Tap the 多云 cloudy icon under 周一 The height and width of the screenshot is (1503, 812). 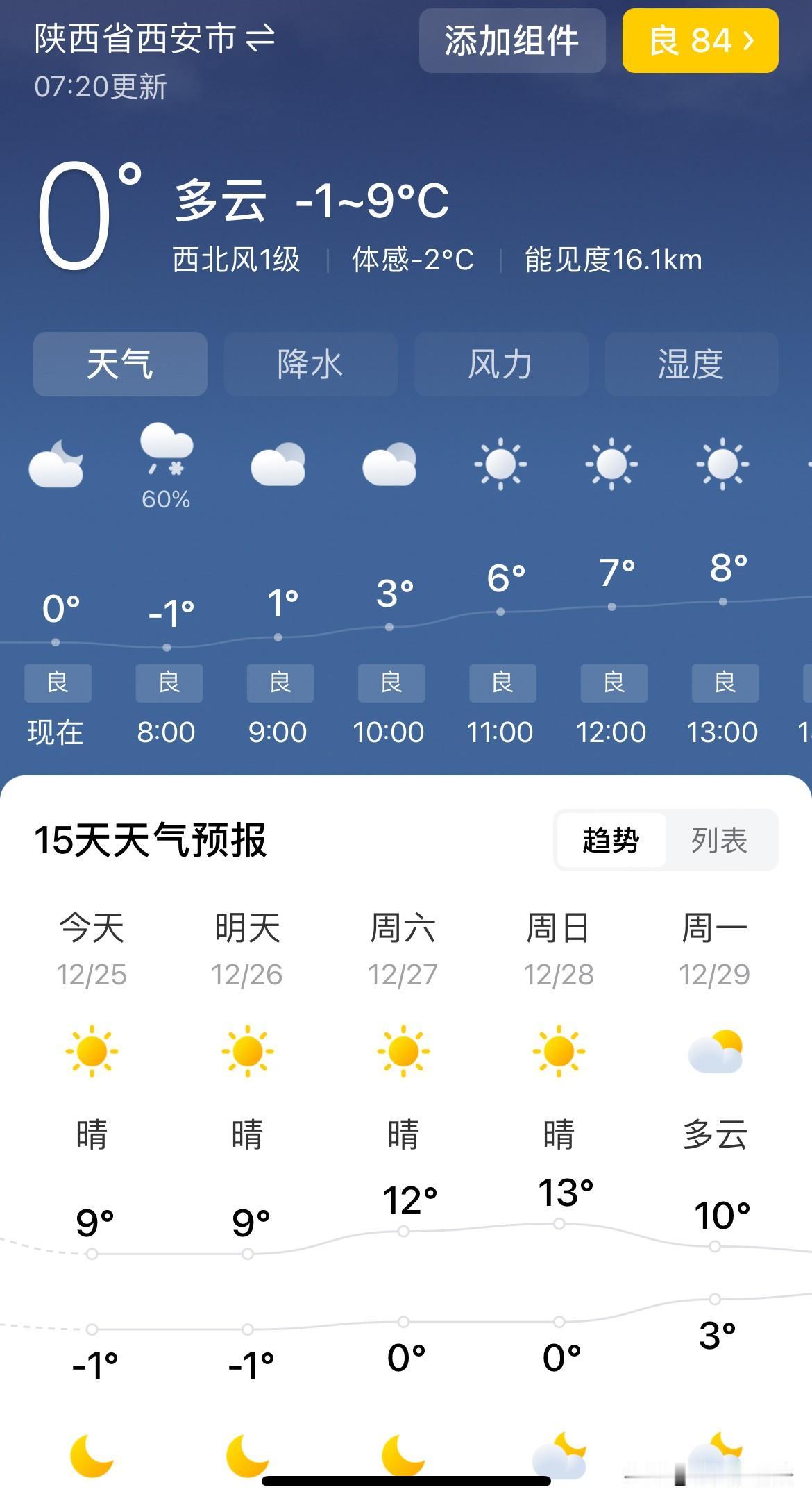point(716,1050)
